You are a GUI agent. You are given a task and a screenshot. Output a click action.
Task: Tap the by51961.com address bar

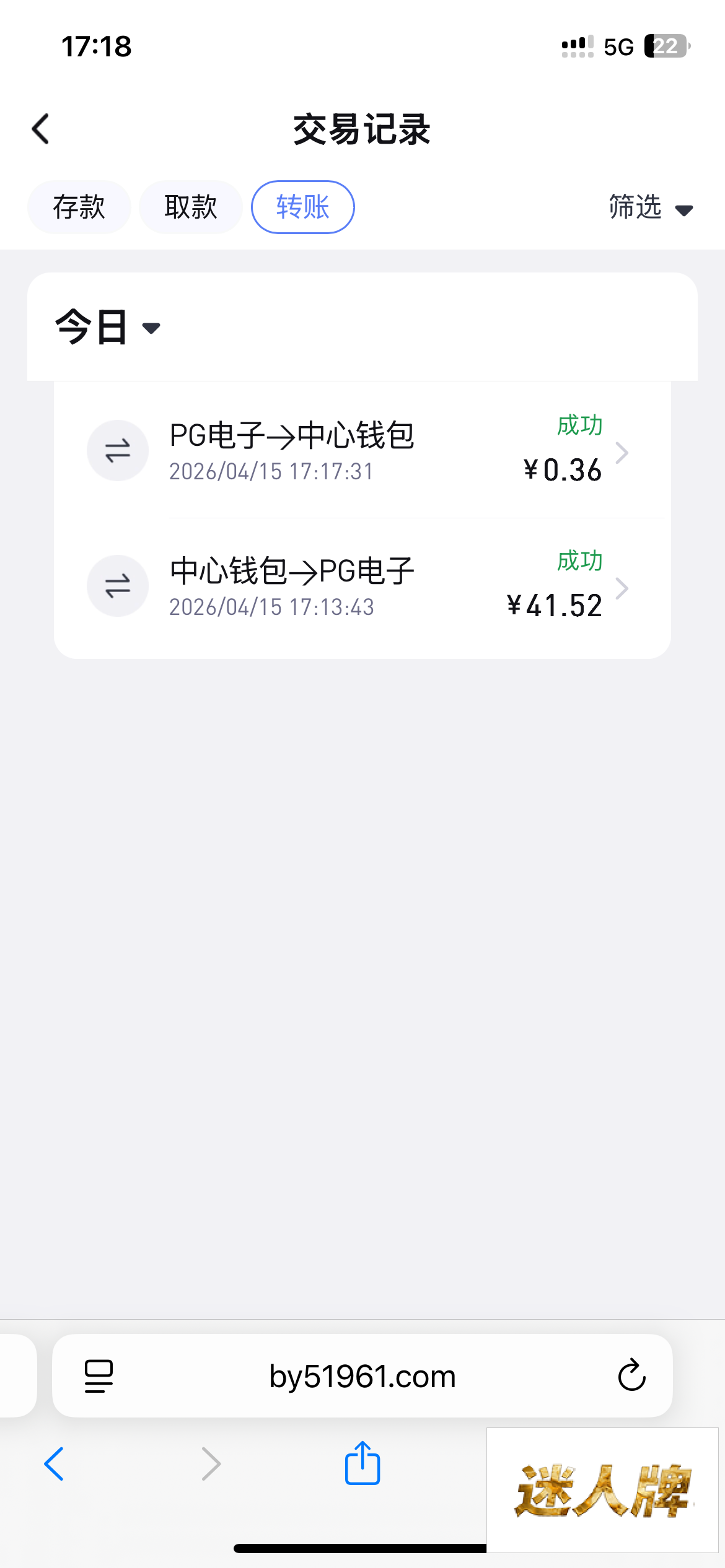362,1376
